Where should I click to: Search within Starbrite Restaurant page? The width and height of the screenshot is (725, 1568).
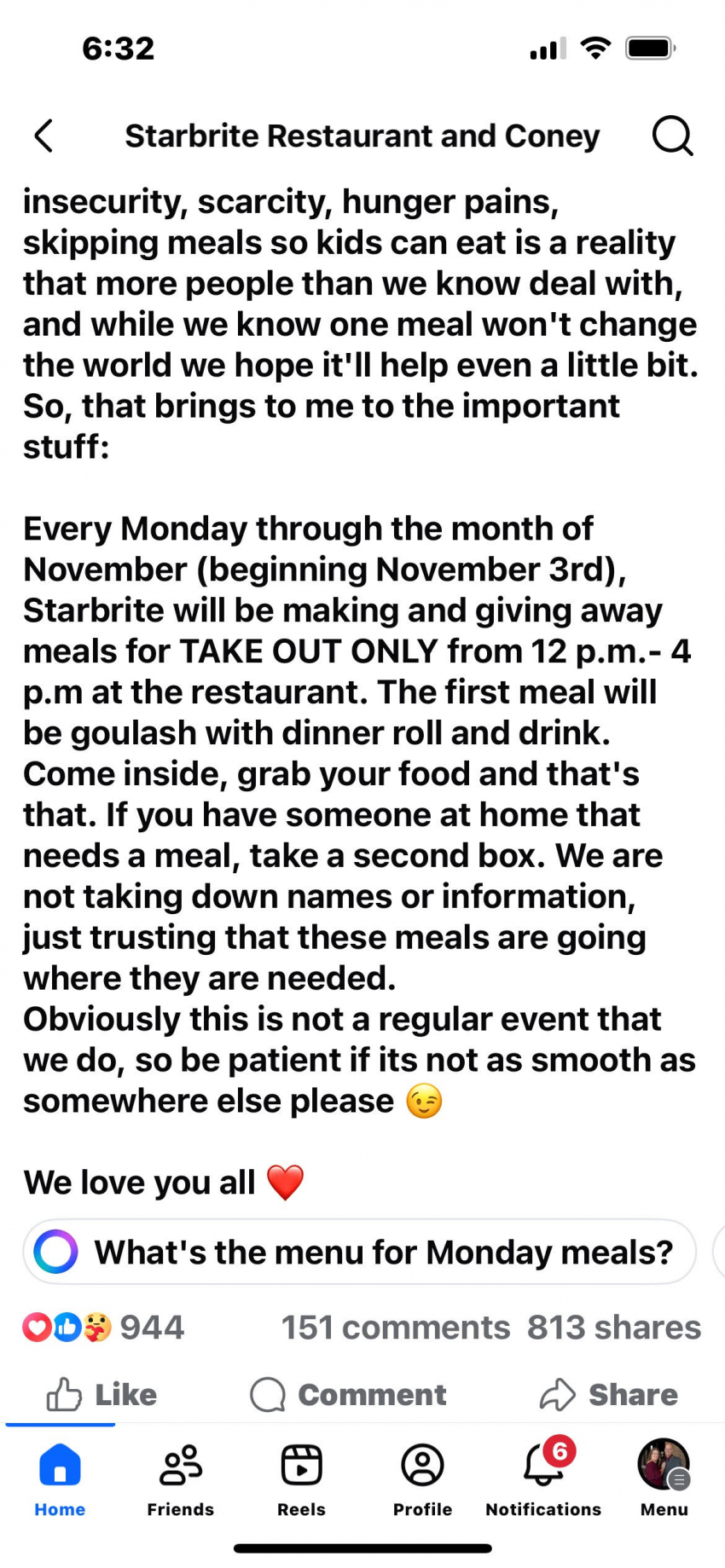coord(672,136)
